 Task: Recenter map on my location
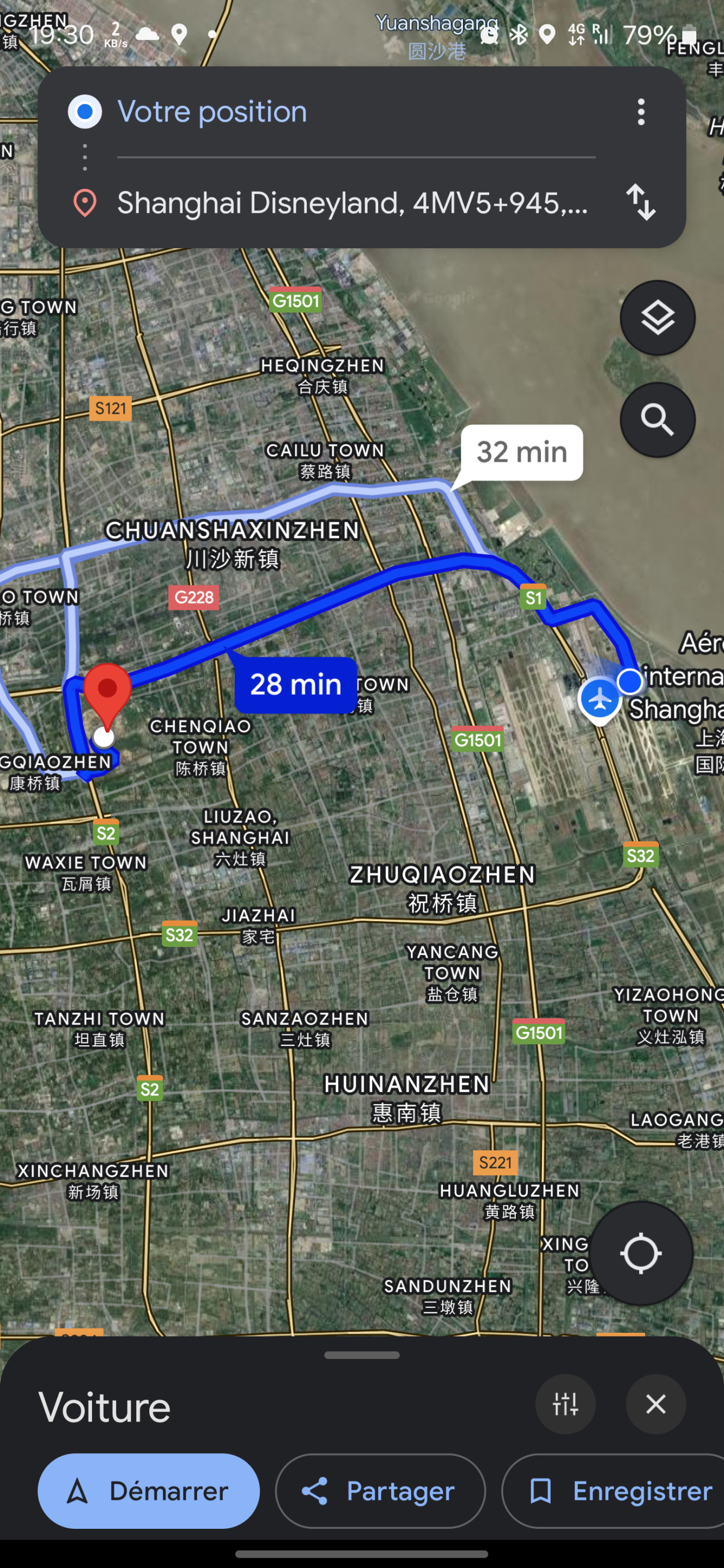tap(641, 1253)
